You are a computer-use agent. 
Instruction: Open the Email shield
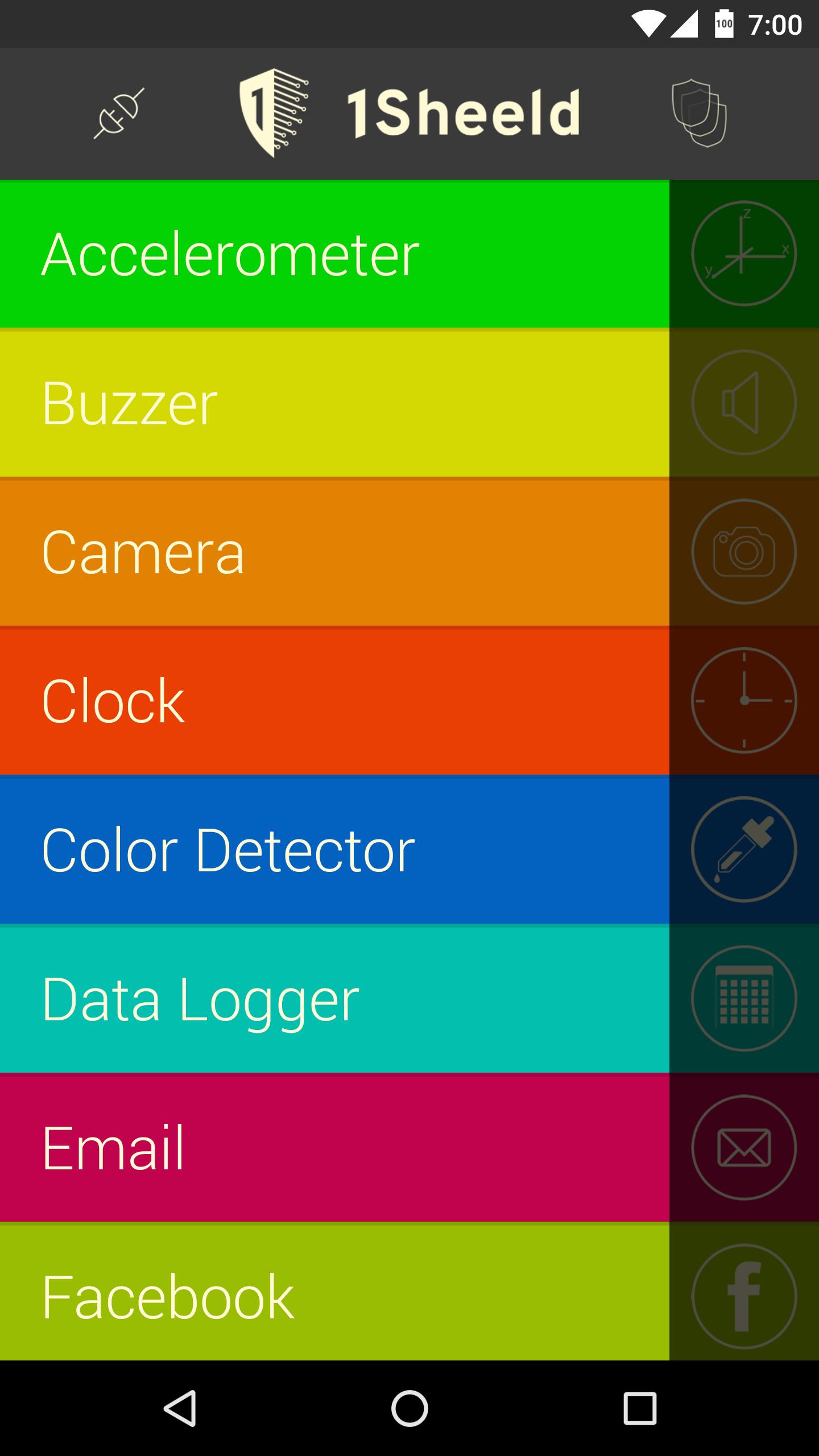[334, 1148]
